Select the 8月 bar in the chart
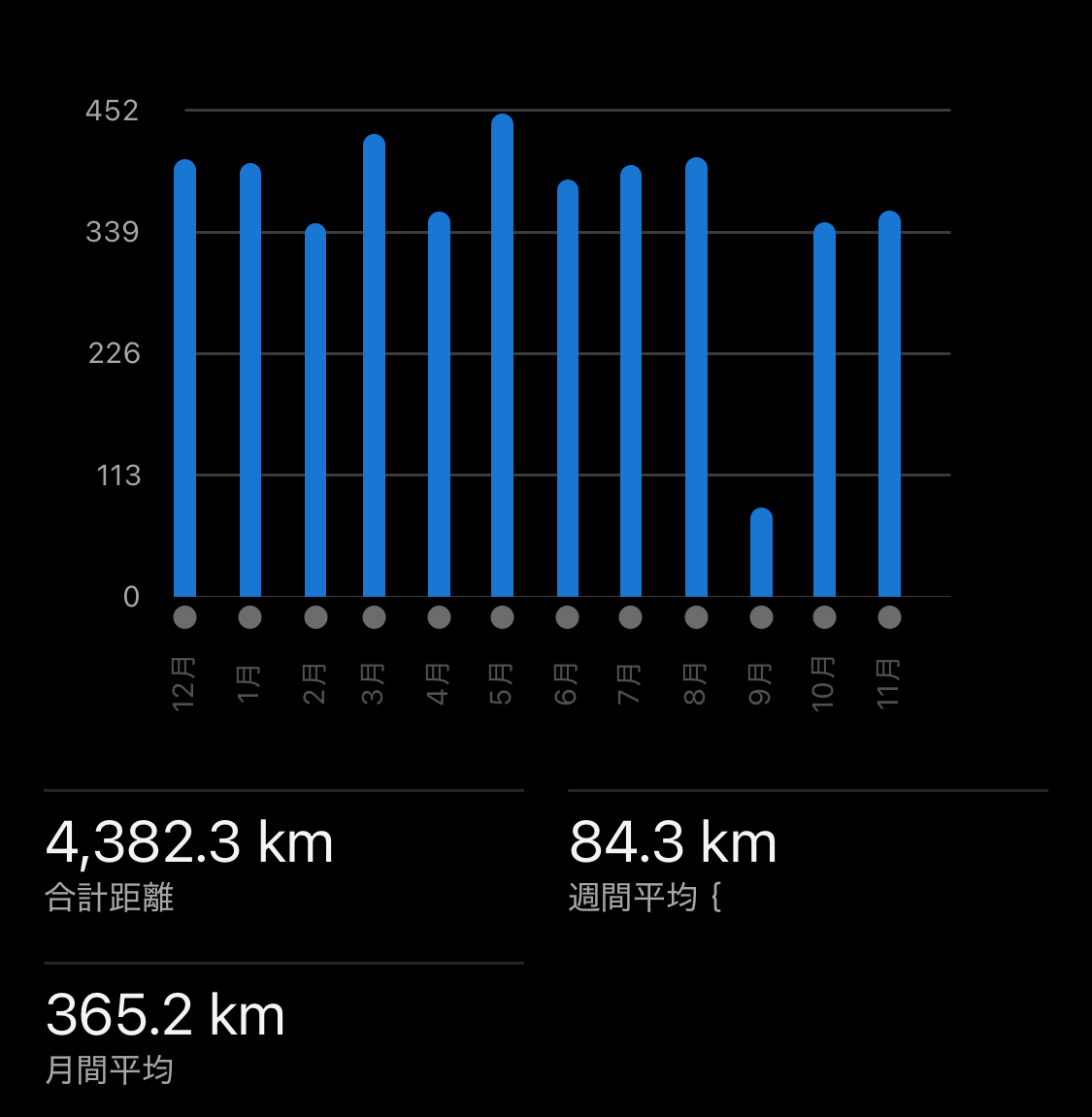 pos(696,378)
